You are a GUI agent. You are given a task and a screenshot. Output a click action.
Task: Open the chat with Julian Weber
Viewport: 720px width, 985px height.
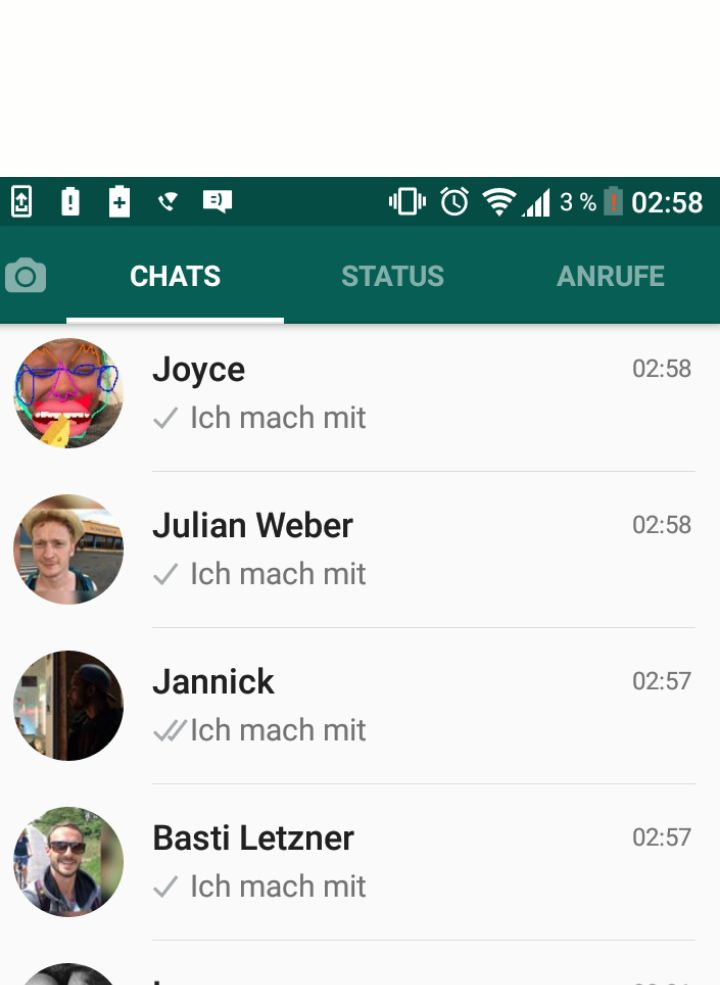click(x=400, y=549)
